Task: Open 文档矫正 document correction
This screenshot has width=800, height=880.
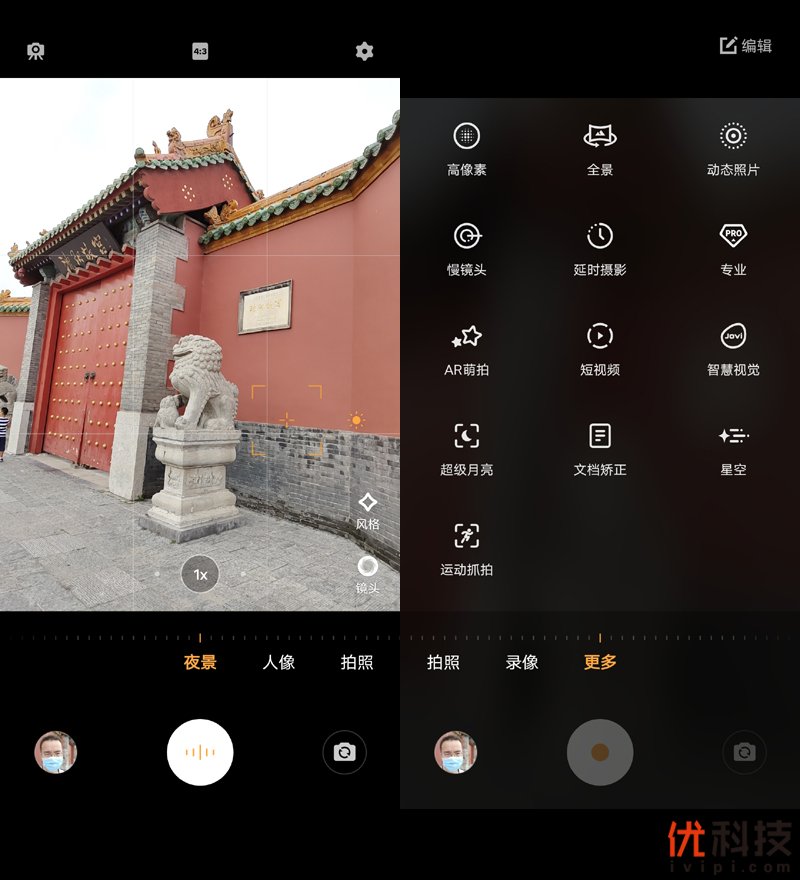Action: 600,448
